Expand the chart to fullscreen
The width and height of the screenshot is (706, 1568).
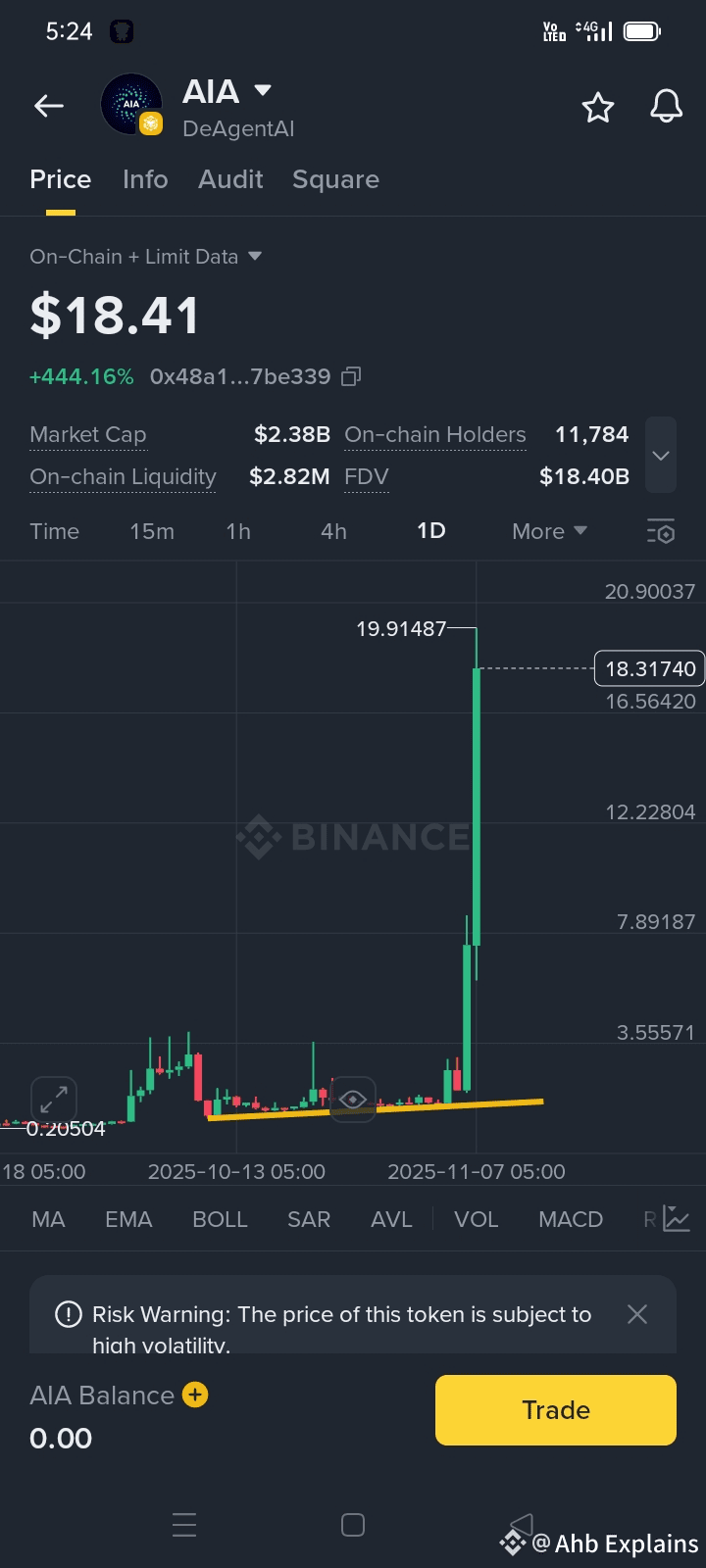[x=54, y=1098]
